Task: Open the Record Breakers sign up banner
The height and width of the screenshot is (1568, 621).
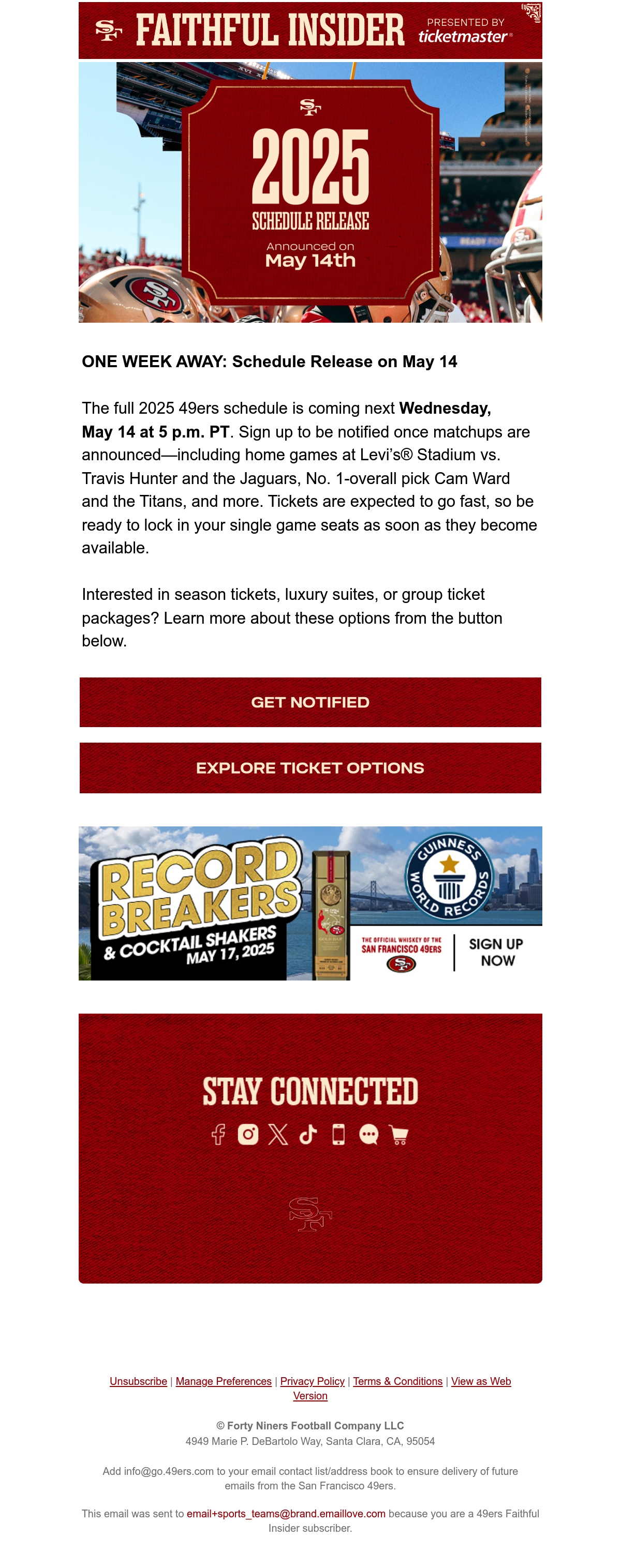Action: [310, 903]
